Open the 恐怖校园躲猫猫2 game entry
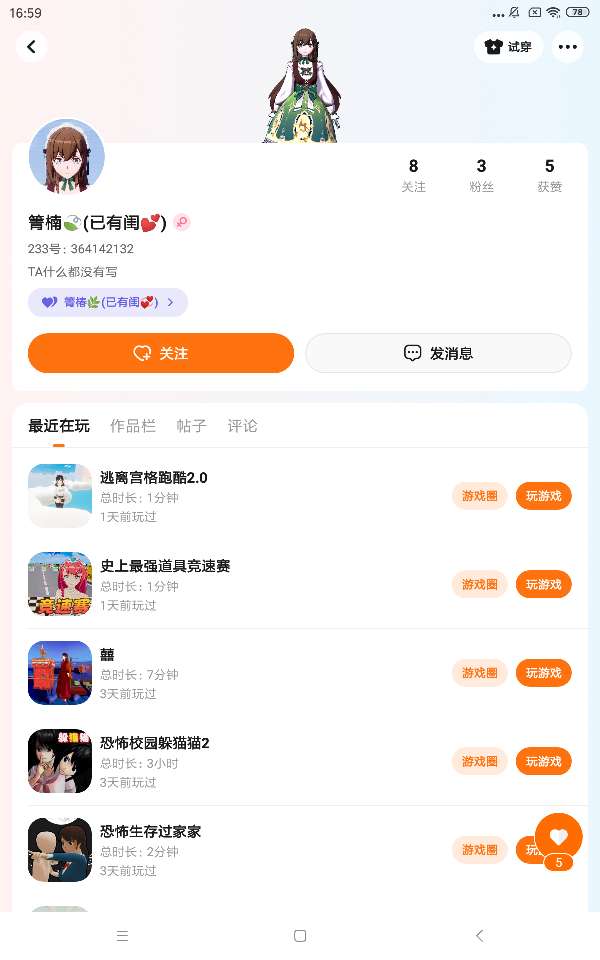The height and width of the screenshot is (960, 600). [x=155, y=743]
